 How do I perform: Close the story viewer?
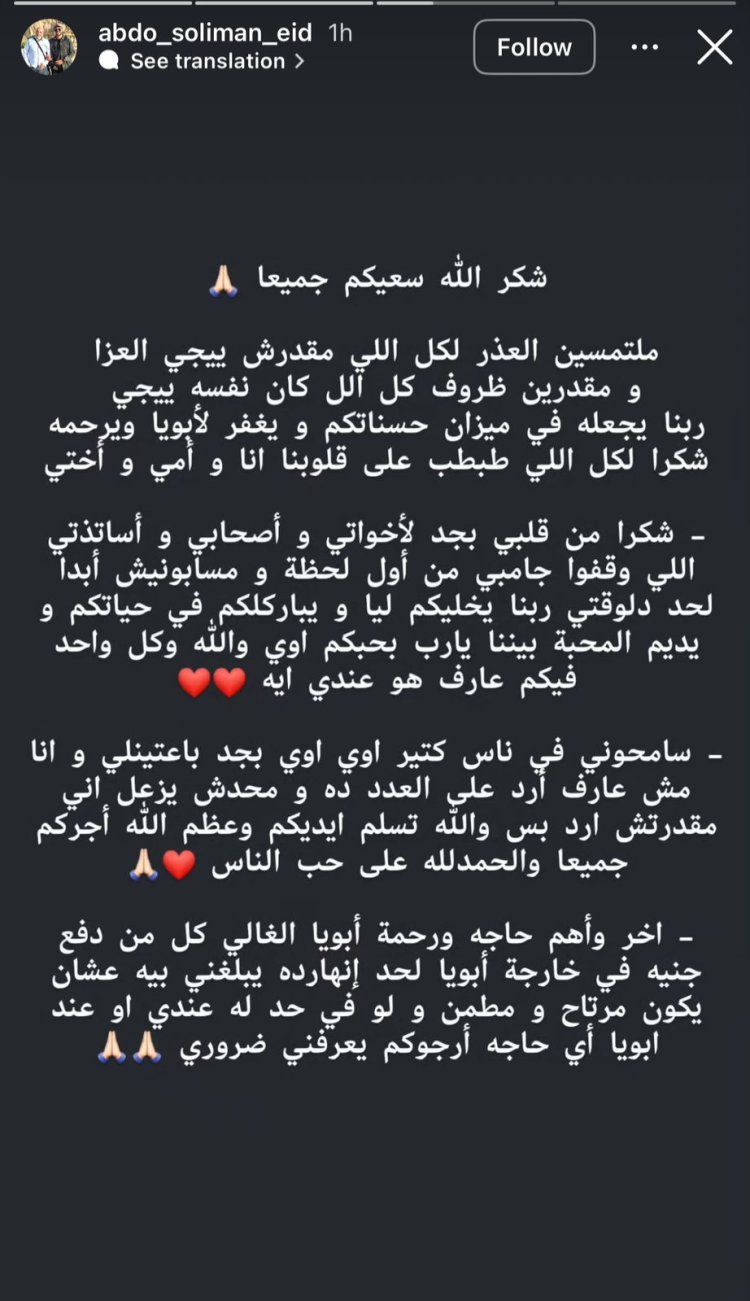pos(714,47)
